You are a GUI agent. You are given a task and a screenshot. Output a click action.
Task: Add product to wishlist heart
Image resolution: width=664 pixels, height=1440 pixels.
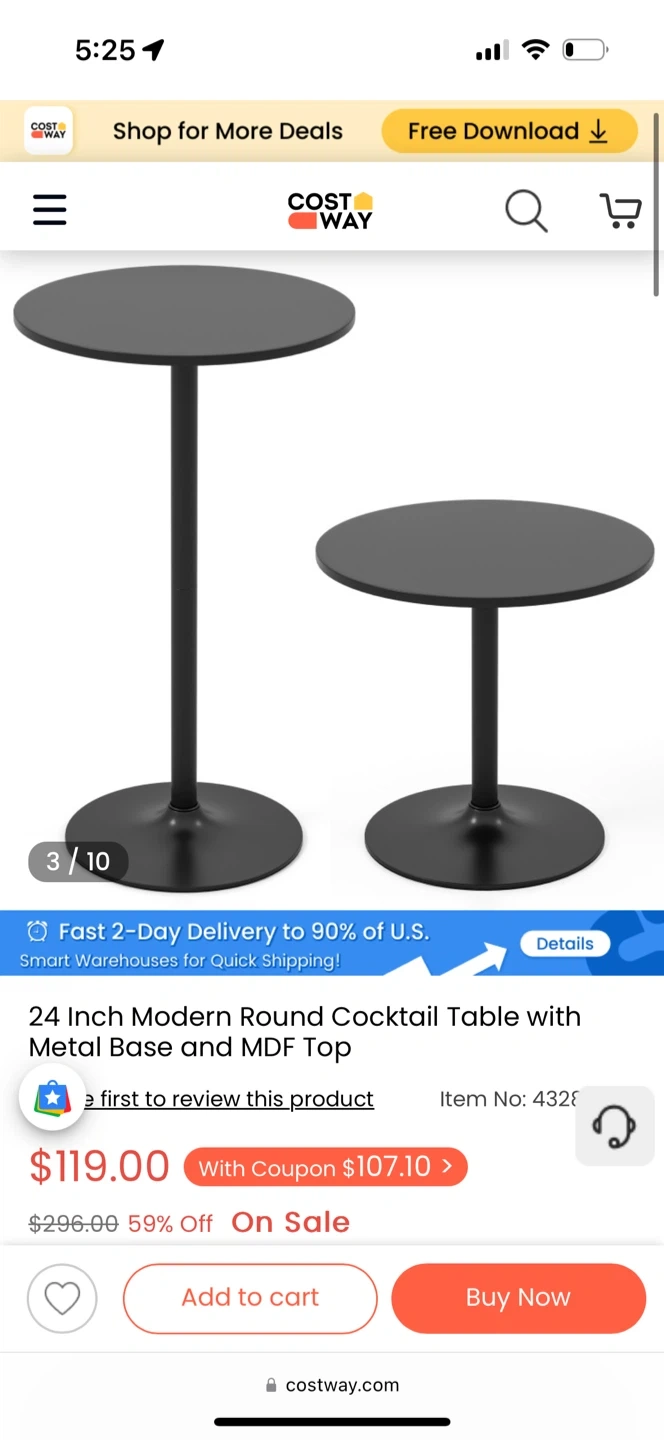click(62, 1298)
